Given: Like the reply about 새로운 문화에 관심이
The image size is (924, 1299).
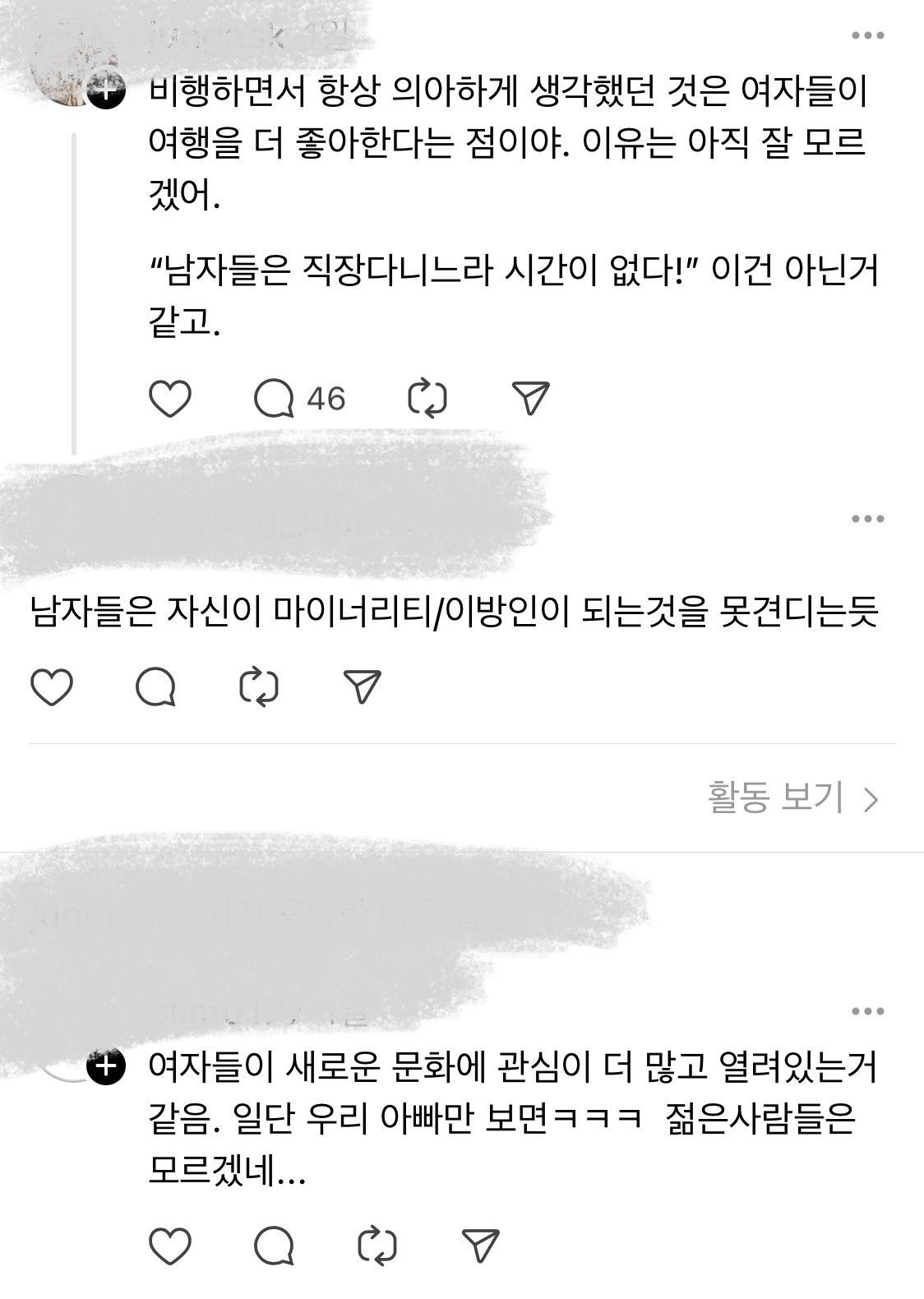Looking at the screenshot, I should pyautogui.click(x=170, y=1246).
